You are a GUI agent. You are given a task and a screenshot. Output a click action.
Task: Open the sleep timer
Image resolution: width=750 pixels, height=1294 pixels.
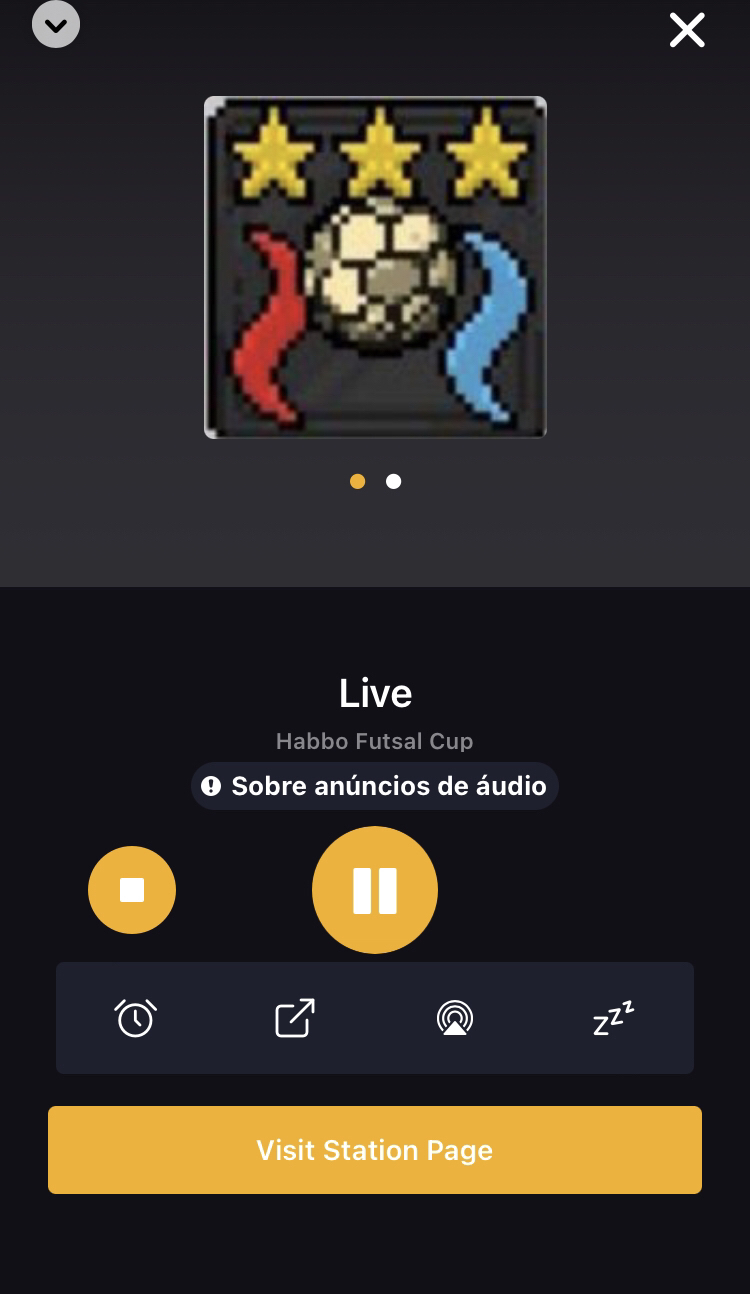tap(613, 1018)
